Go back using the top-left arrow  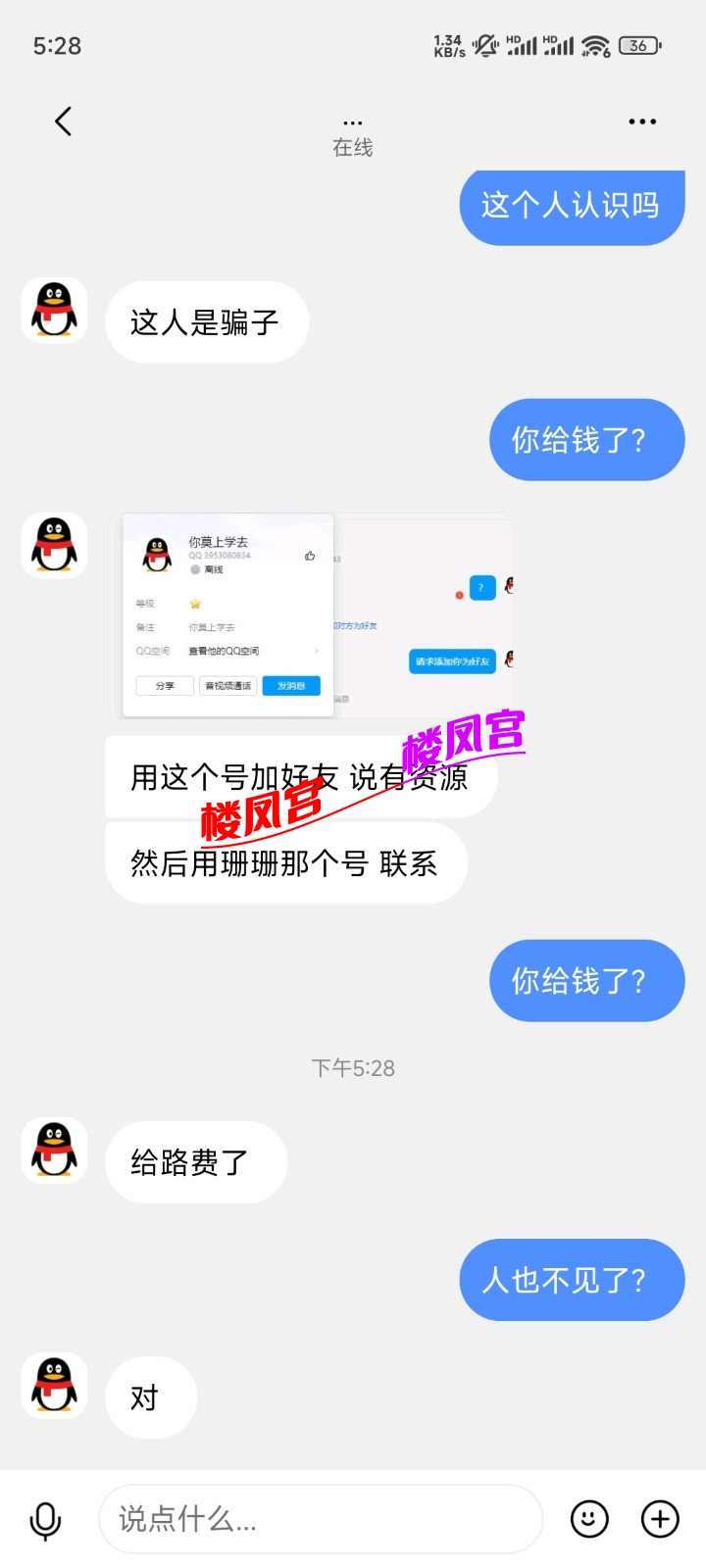pyautogui.click(x=64, y=122)
